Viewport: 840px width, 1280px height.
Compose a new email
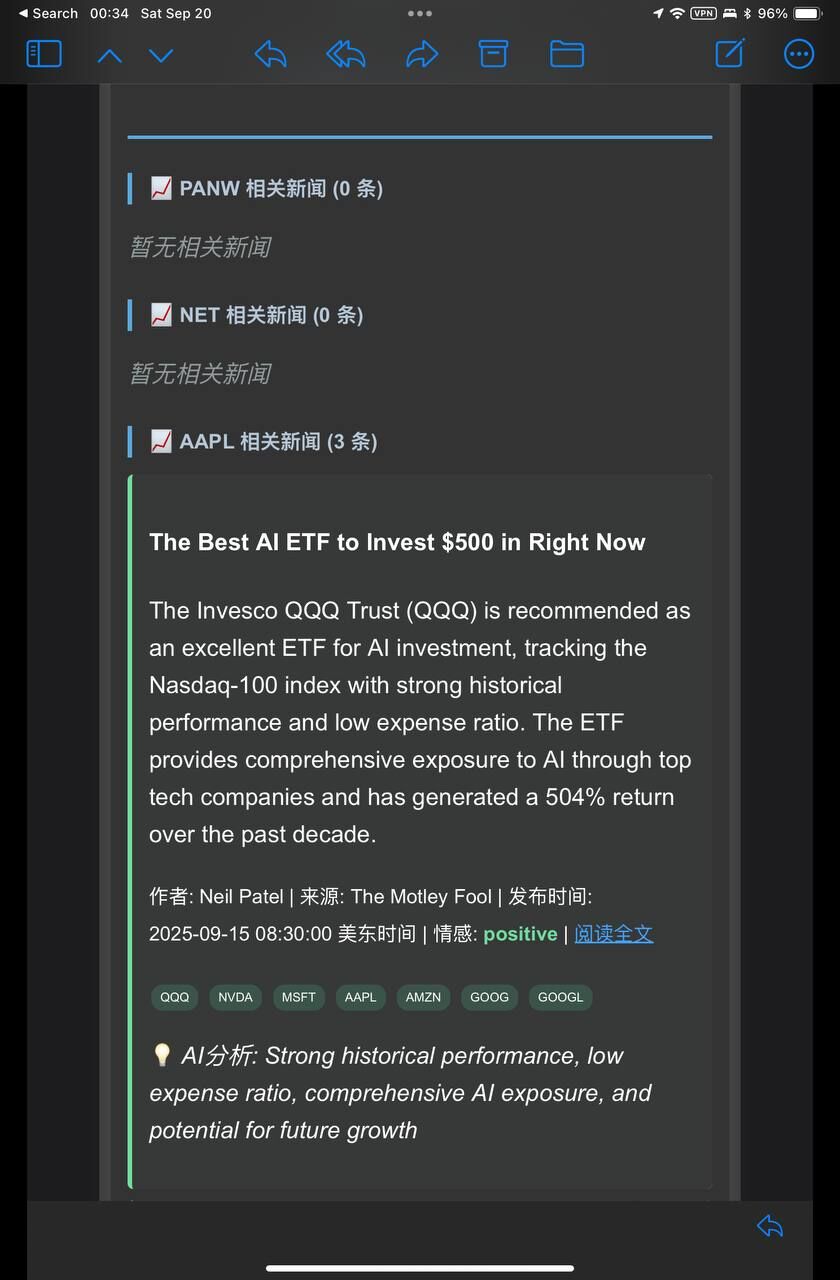[731, 53]
